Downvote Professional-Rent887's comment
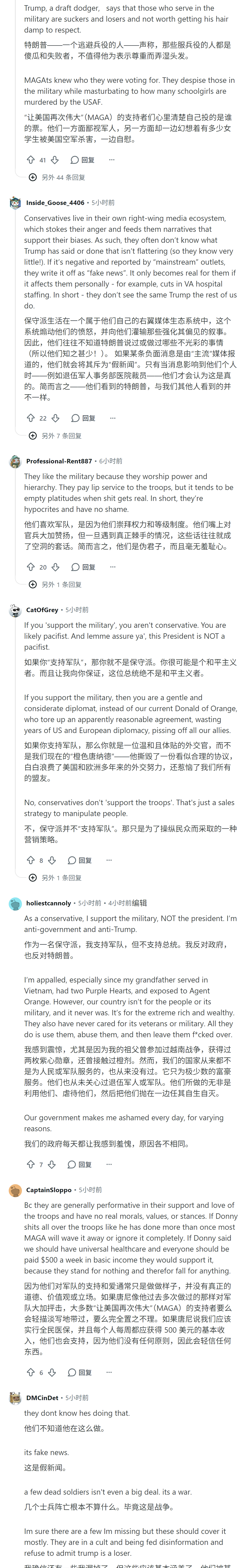 (x=56, y=567)
